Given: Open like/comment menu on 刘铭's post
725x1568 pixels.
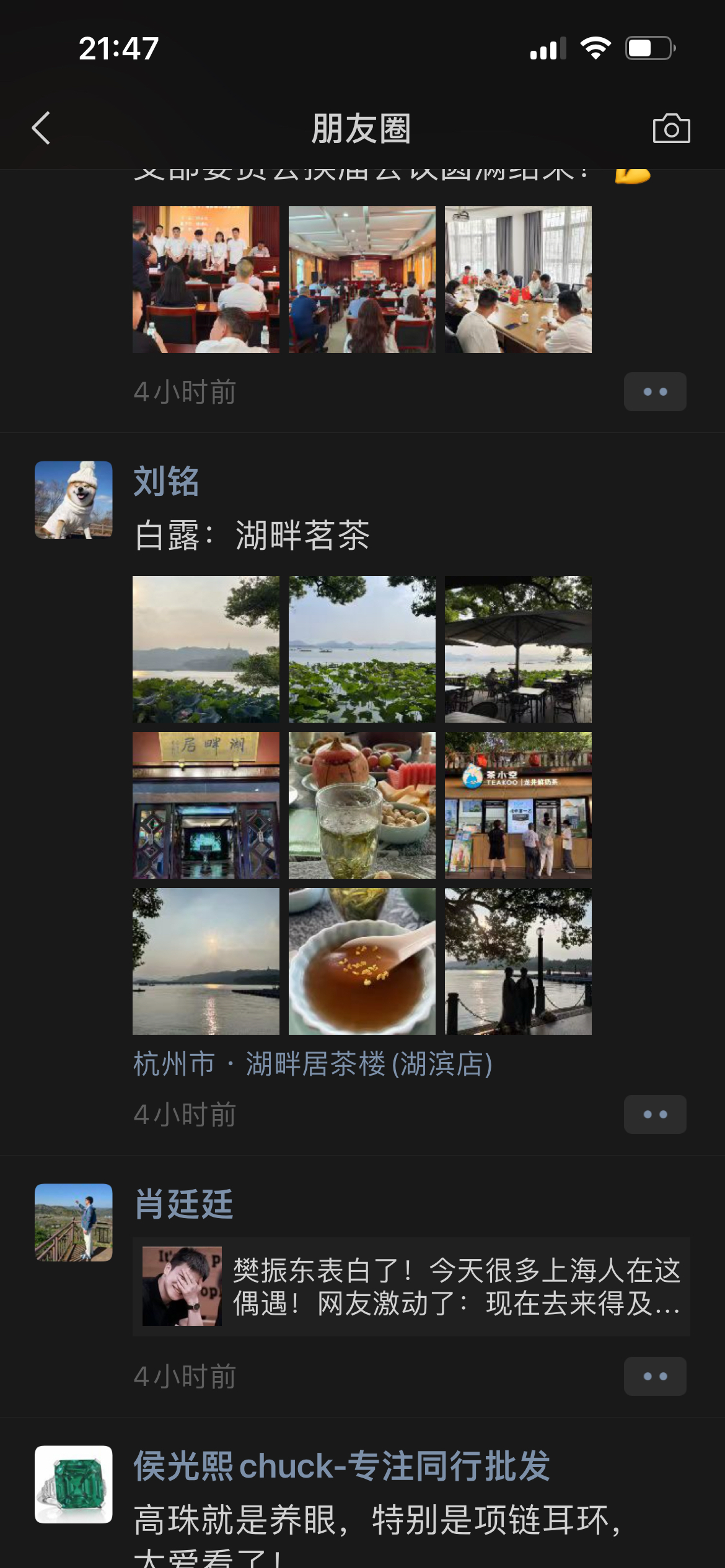Looking at the screenshot, I should click(654, 1114).
